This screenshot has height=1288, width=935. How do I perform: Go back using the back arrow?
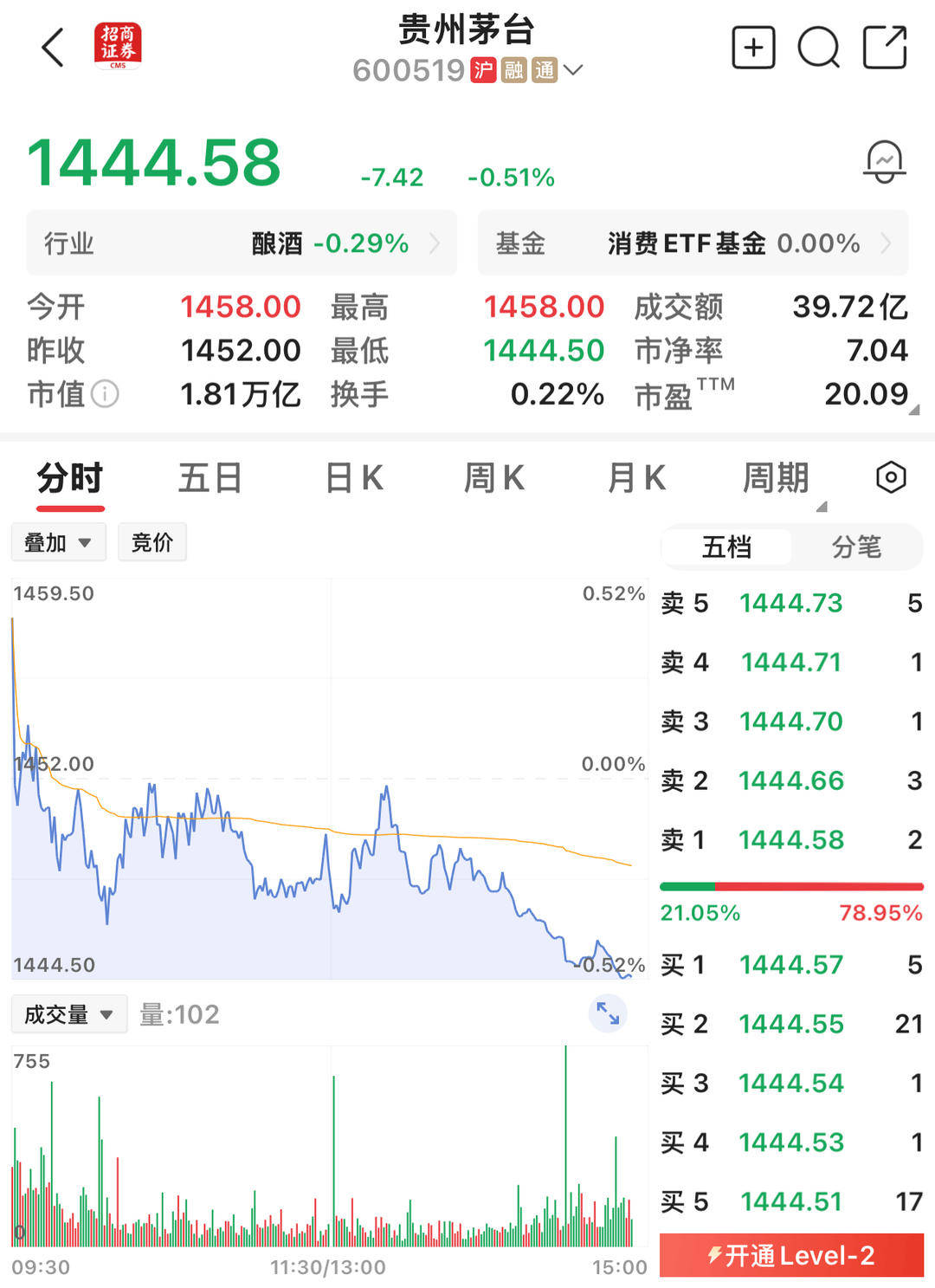(x=54, y=47)
